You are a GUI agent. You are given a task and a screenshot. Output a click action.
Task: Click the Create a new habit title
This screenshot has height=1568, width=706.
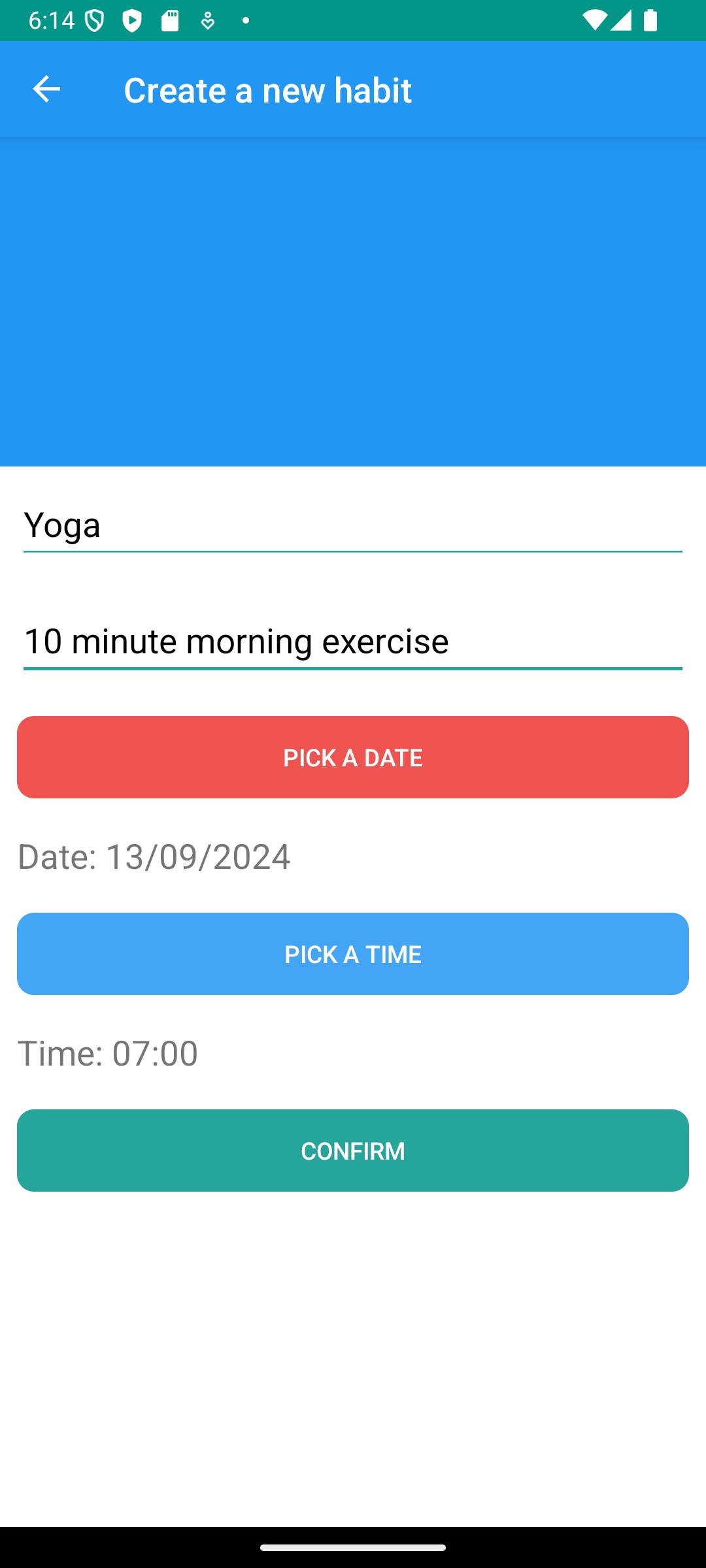[268, 89]
